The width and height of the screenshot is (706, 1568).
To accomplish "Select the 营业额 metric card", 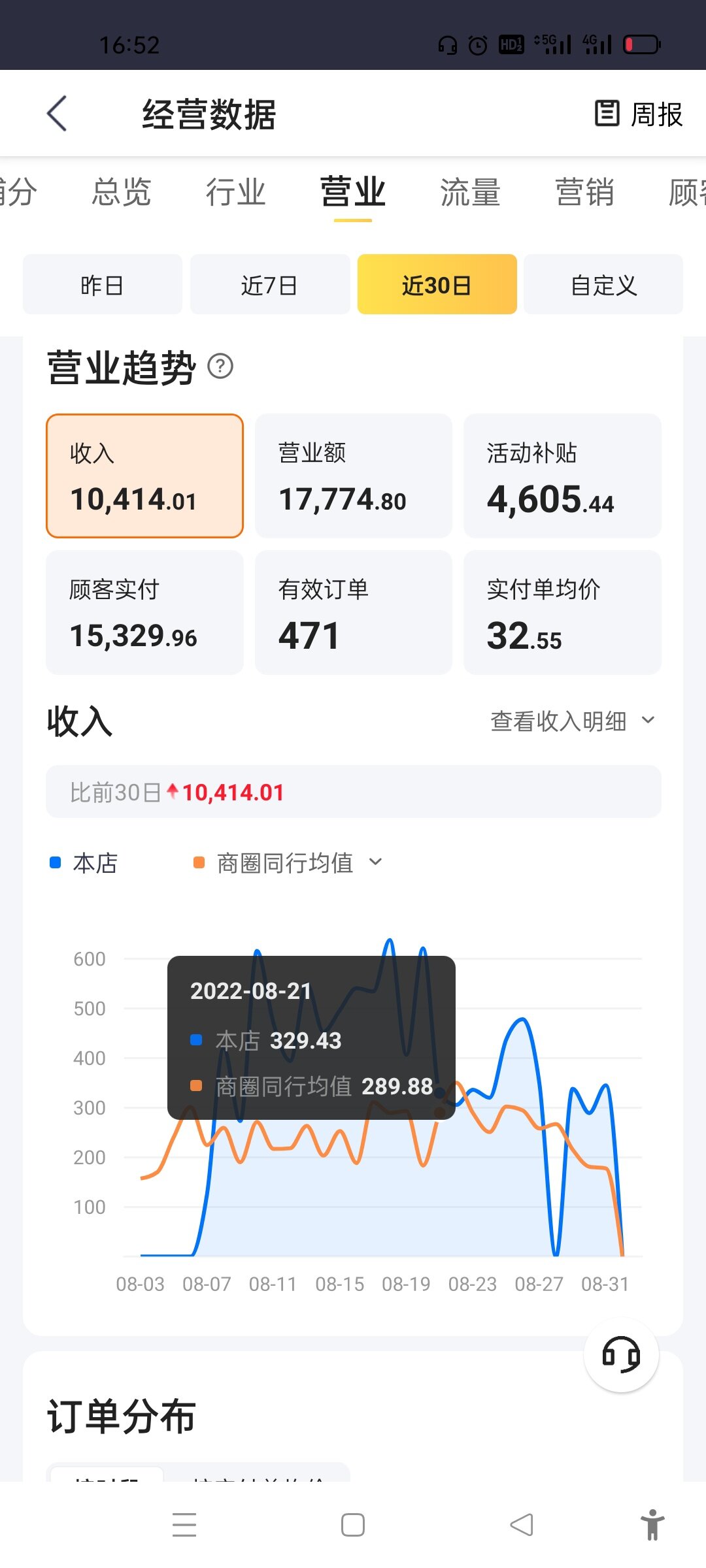I will coord(353,476).
